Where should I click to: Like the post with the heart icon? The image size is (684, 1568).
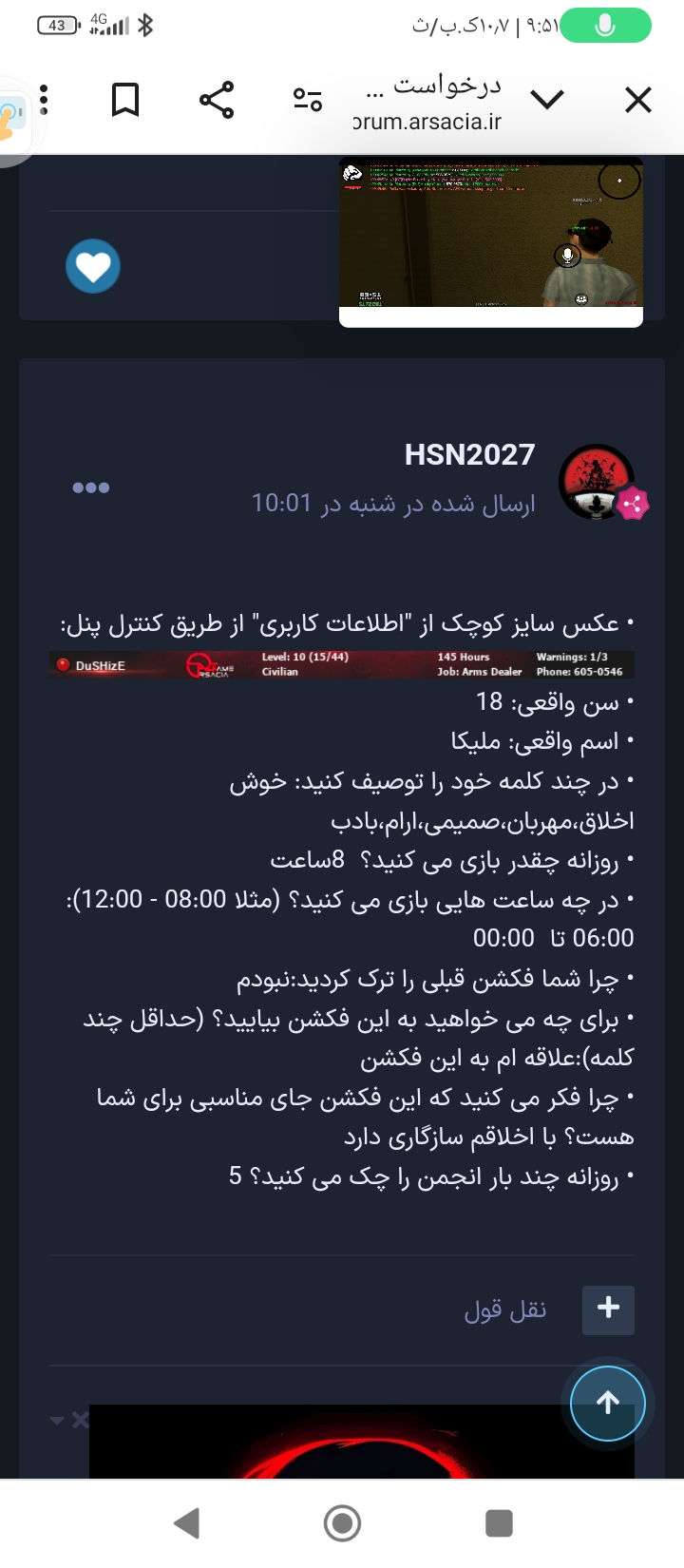coord(93,266)
